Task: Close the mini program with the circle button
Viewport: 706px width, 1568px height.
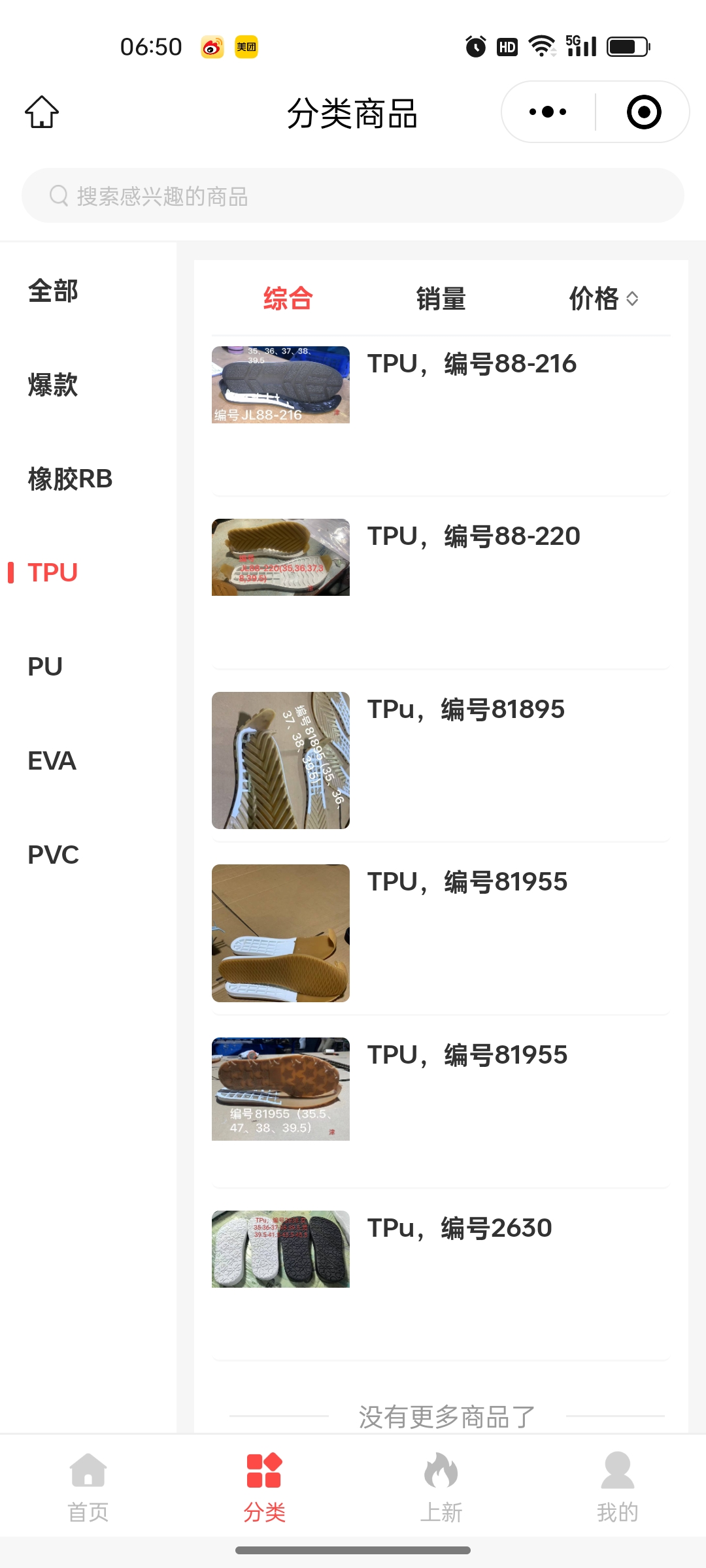Action: pyautogui.click(x=643, y=112)
